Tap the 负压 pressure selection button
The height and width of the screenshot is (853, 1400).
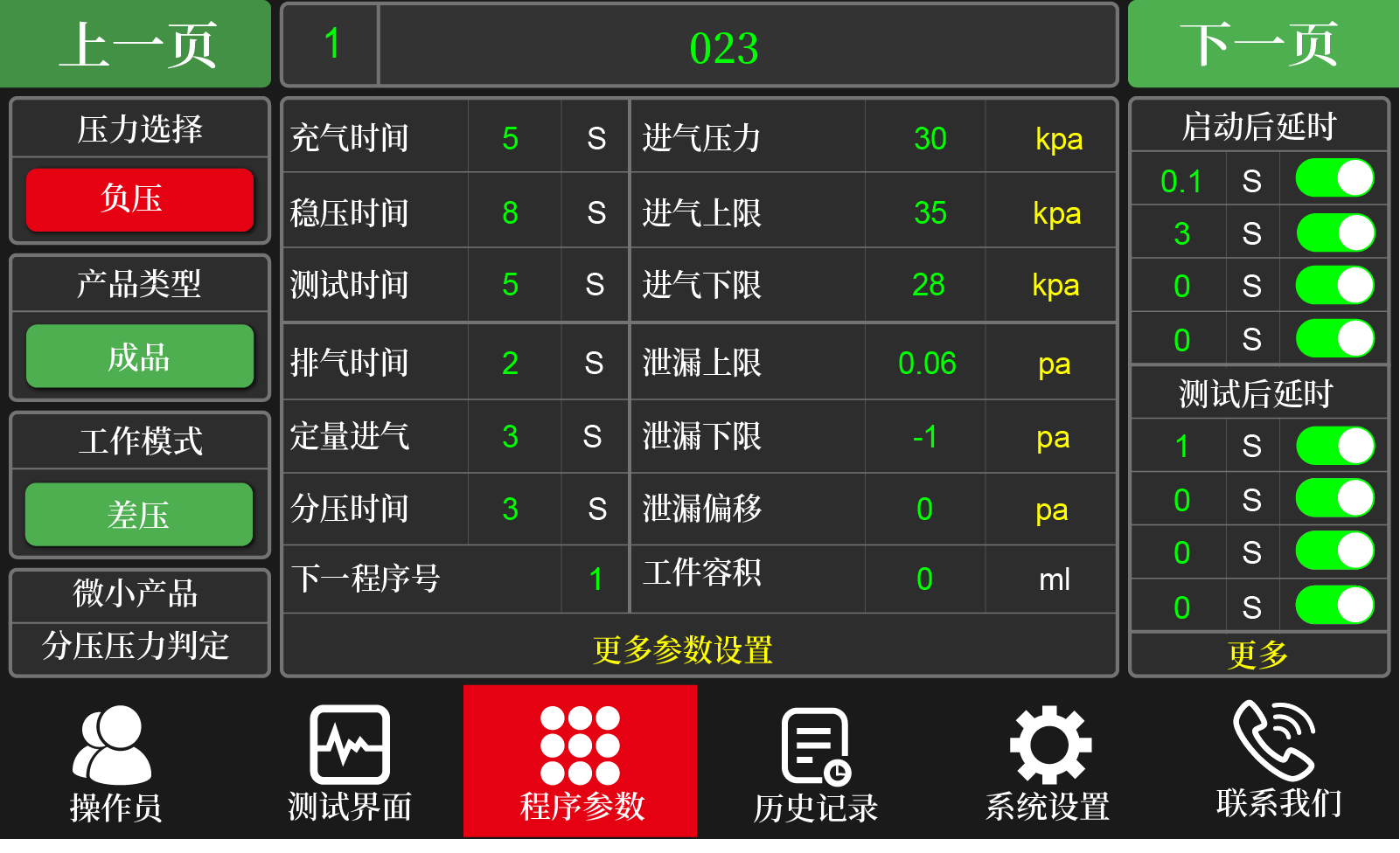click(x=140, y=199)
